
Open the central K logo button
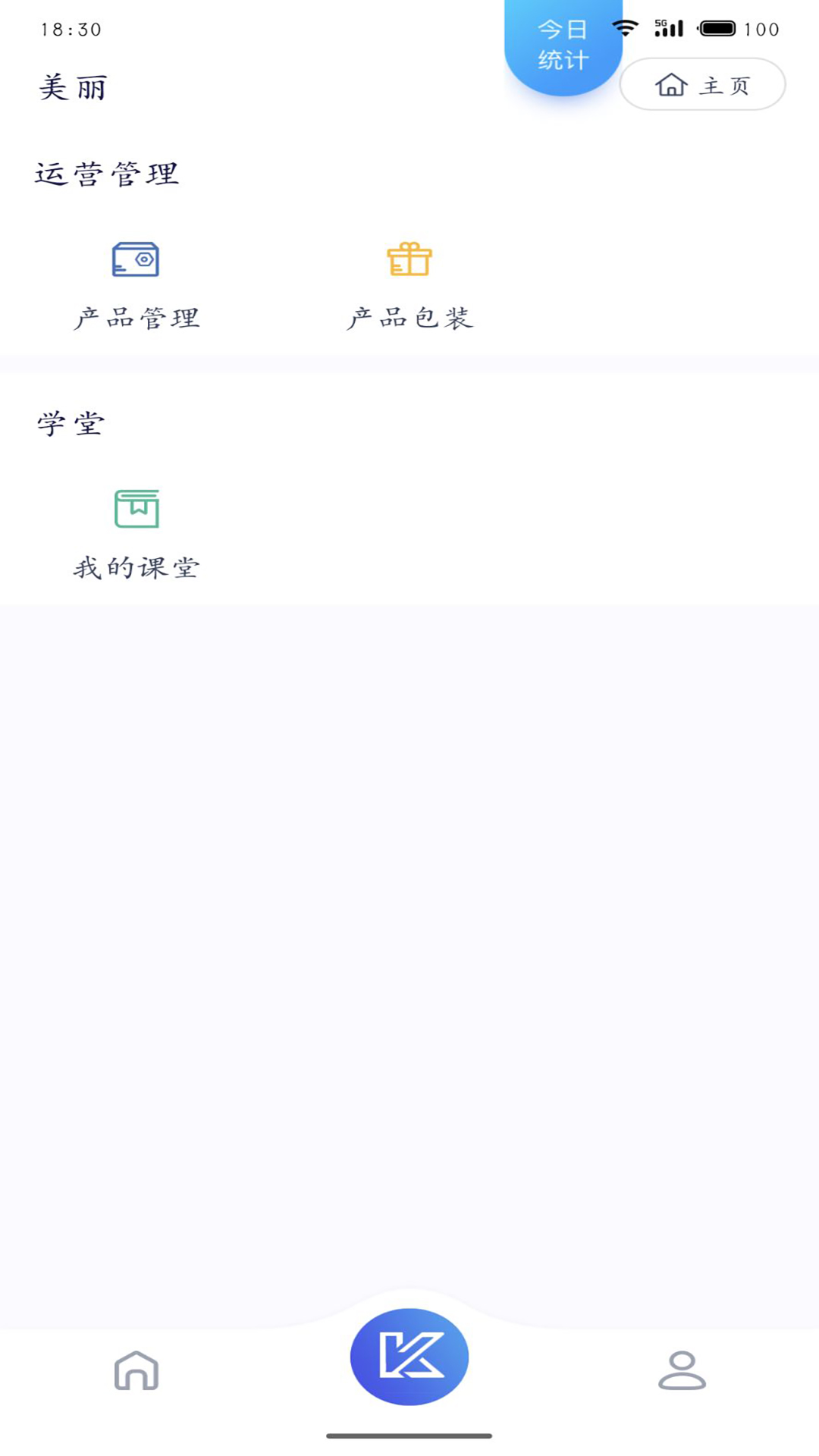(x=409, y=1357)
